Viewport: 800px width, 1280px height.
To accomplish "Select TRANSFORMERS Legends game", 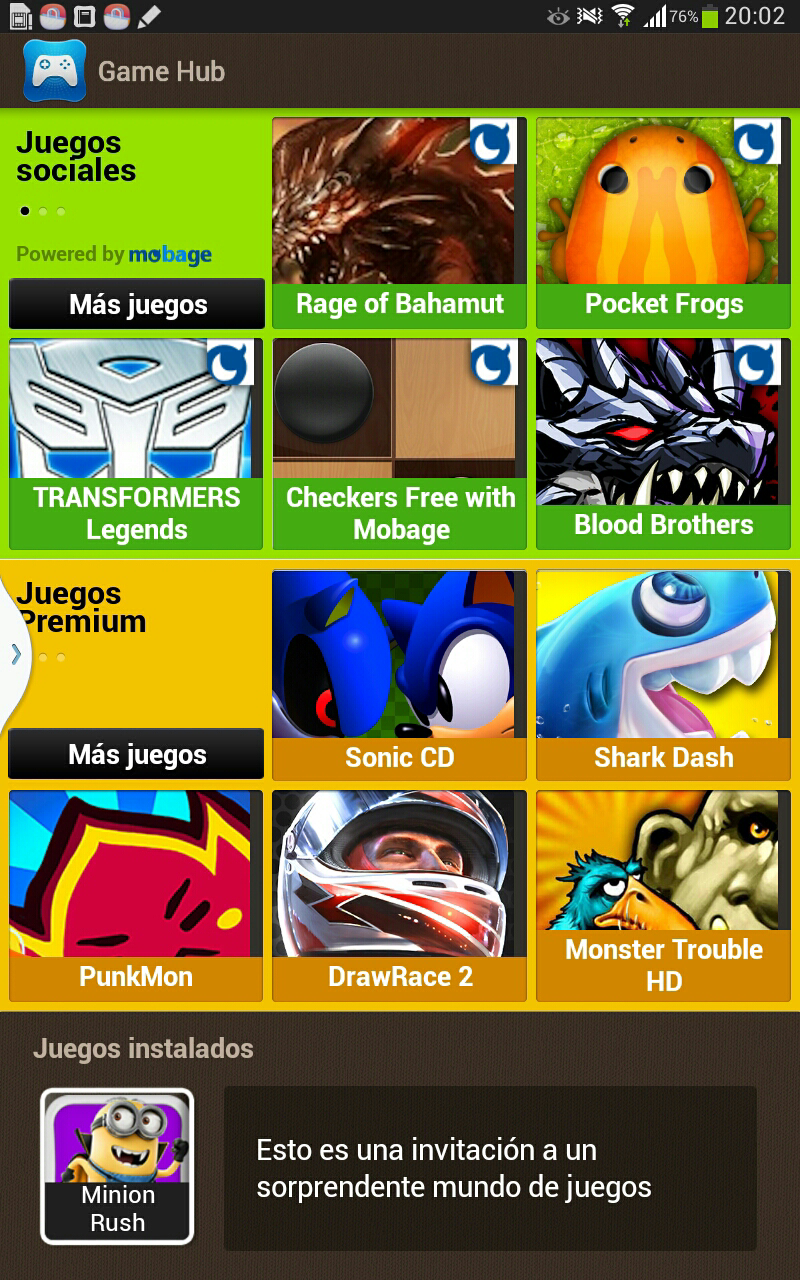I will pyautogui.click(x=136, y=443).
